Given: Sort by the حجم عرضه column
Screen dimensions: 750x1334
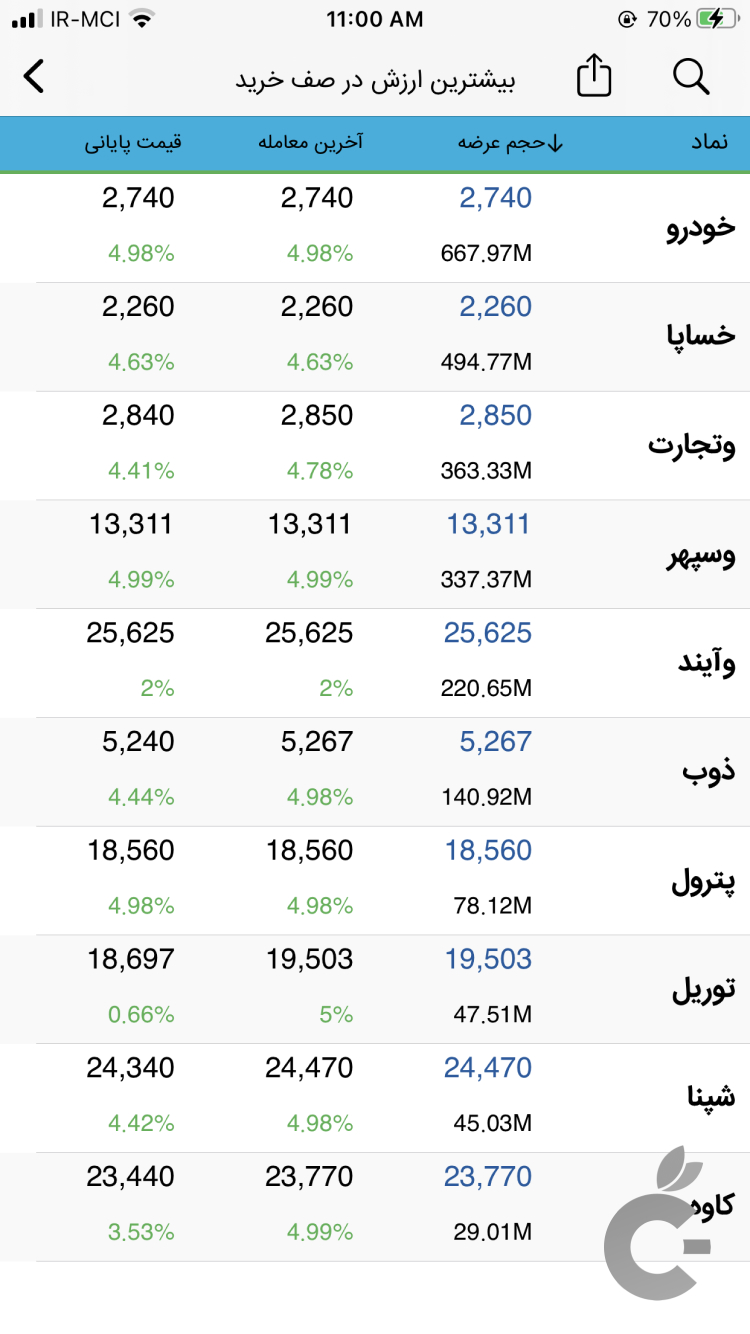Looking at the screenshot, I should click(x=511, y=143).
